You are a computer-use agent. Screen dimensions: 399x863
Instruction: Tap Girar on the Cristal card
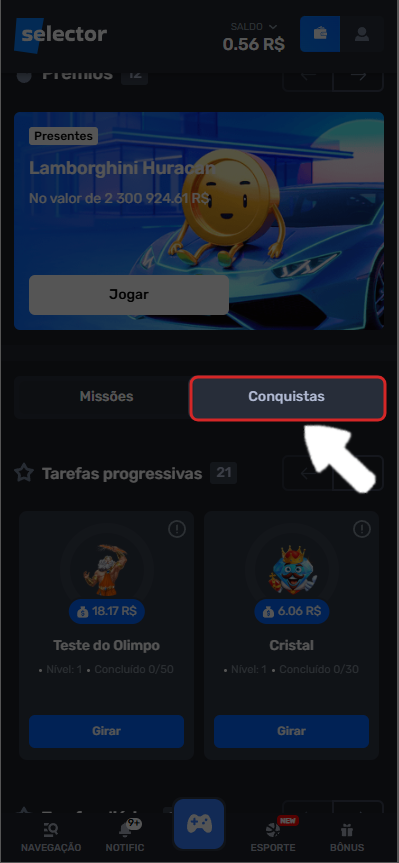click(291, 731)
